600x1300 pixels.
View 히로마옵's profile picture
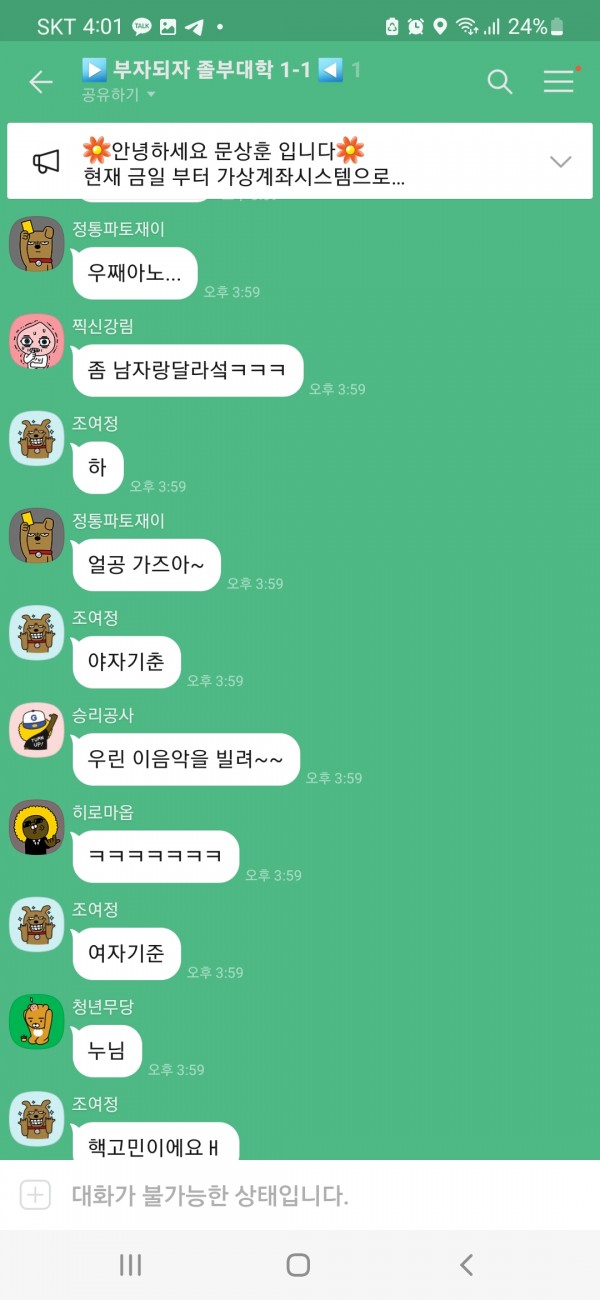click(x=37, y=827)
